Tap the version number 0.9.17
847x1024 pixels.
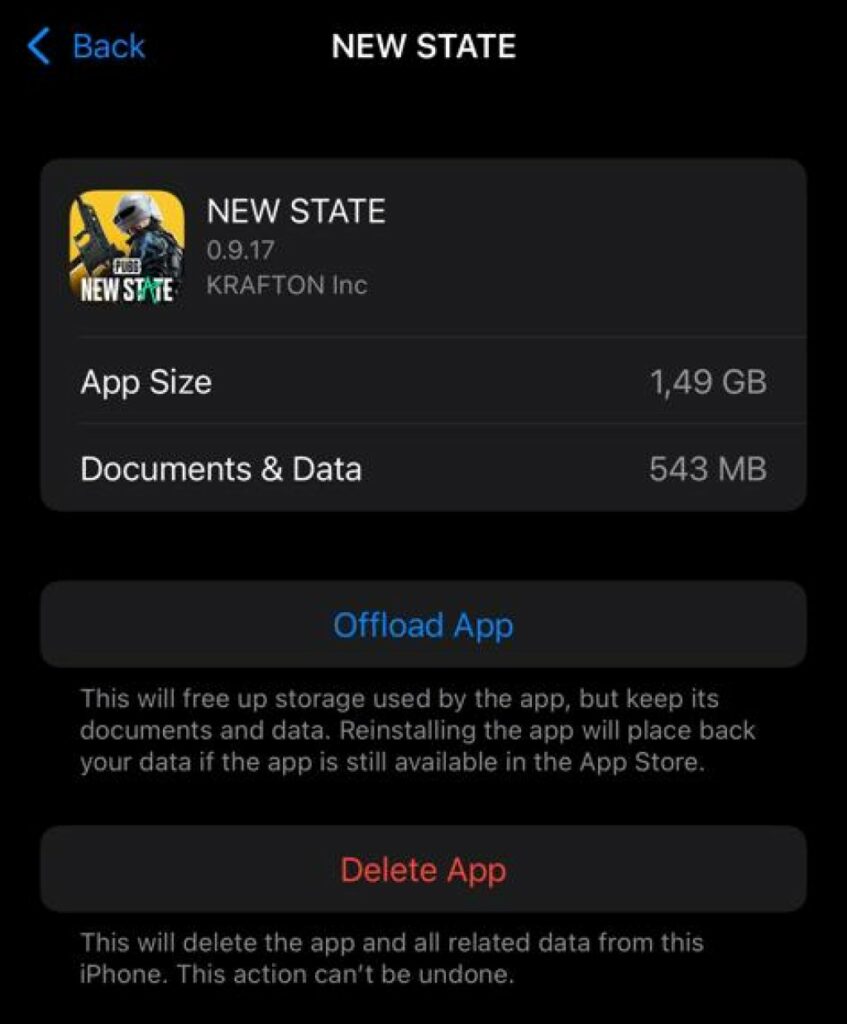click(239, 249)
